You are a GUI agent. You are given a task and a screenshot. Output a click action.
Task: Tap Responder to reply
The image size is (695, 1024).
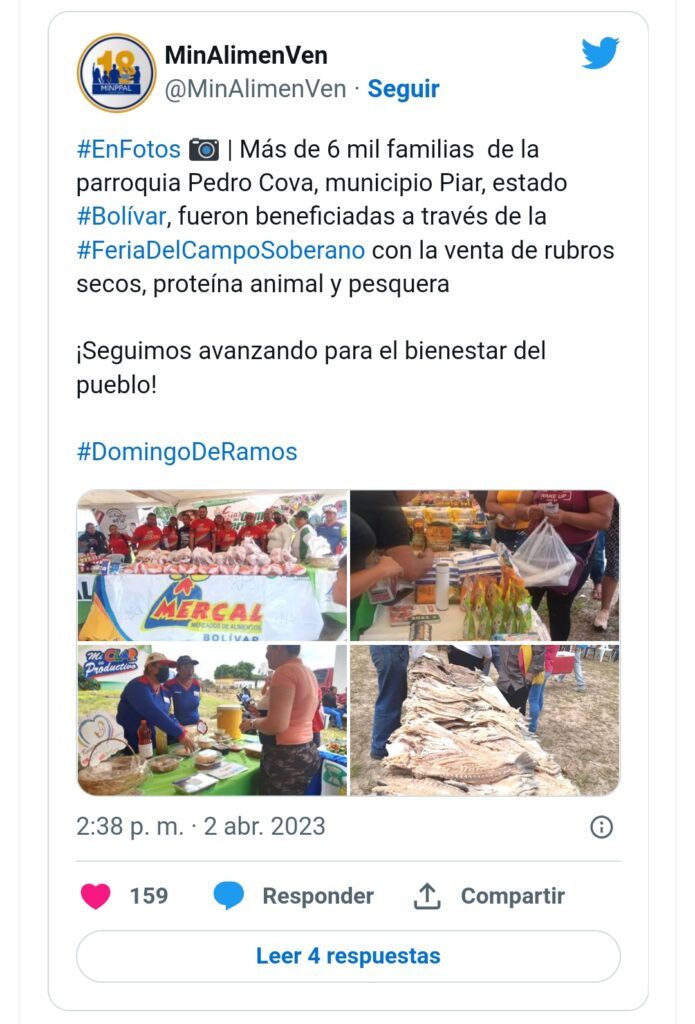[x=294, y=896]
